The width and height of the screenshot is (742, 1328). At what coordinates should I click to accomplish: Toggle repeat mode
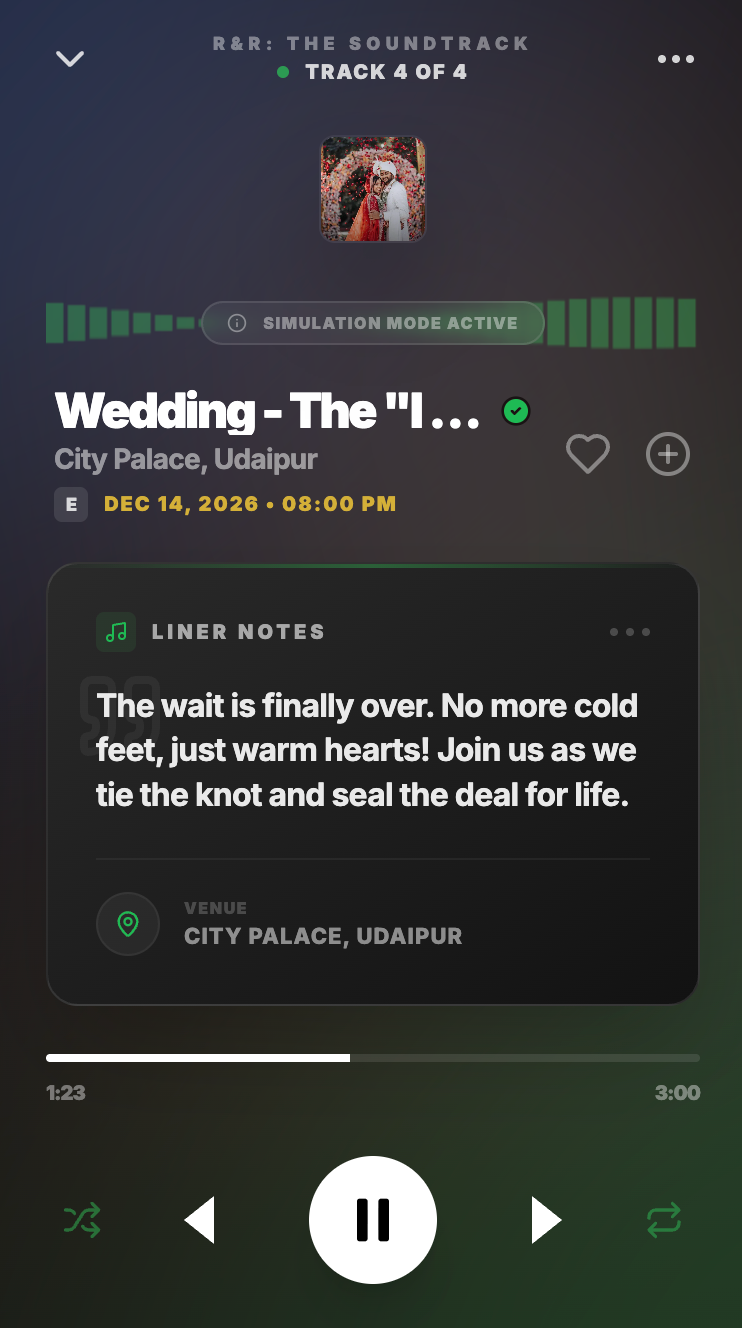click(663, 1220)
